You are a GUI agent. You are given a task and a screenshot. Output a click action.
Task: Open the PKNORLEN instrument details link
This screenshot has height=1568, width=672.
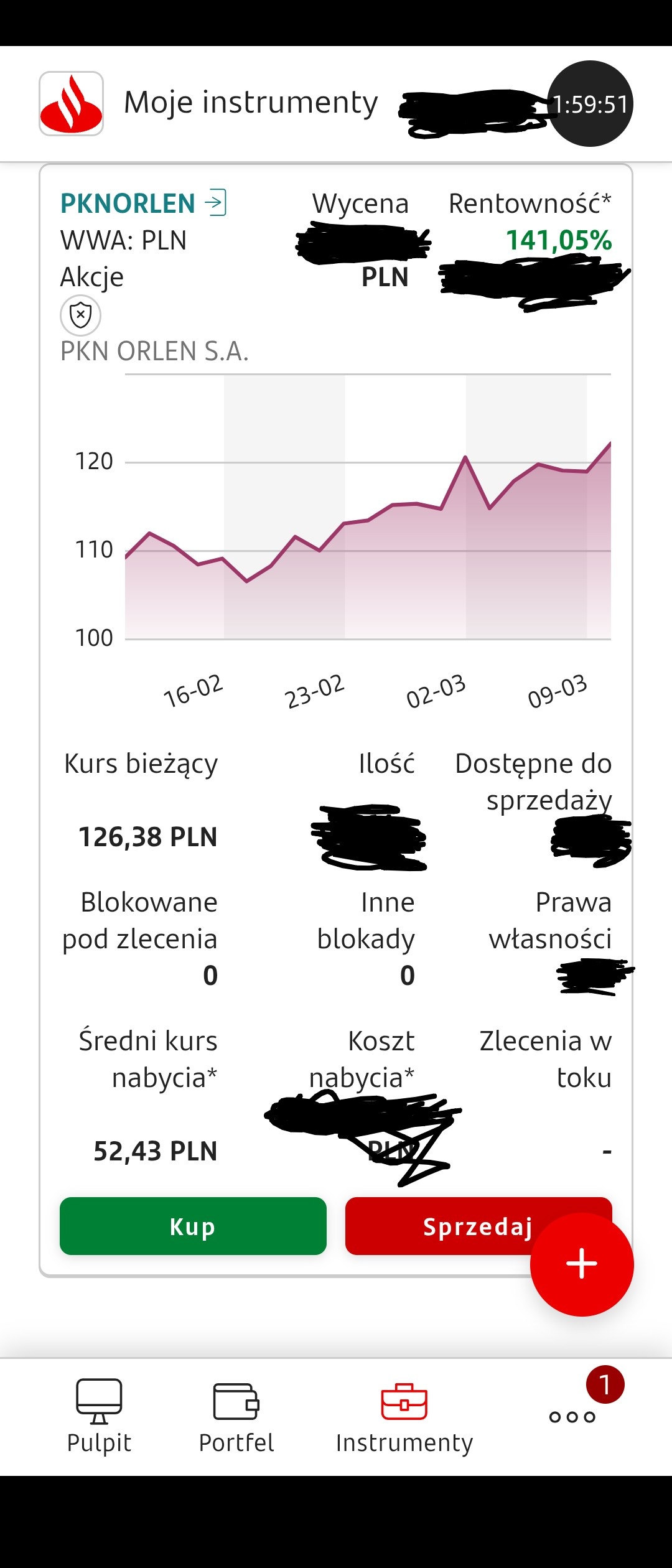click(x=143, y=203)
